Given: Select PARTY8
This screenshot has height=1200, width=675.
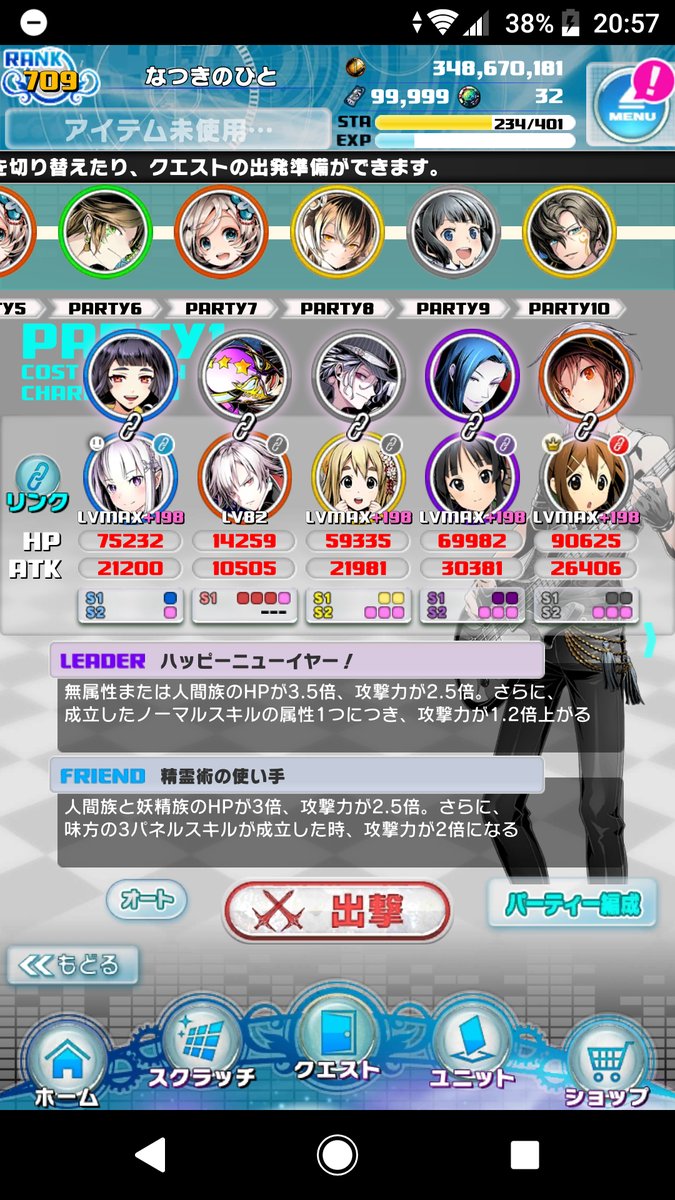Looking at the screenshot, I should tap(337, 309).
